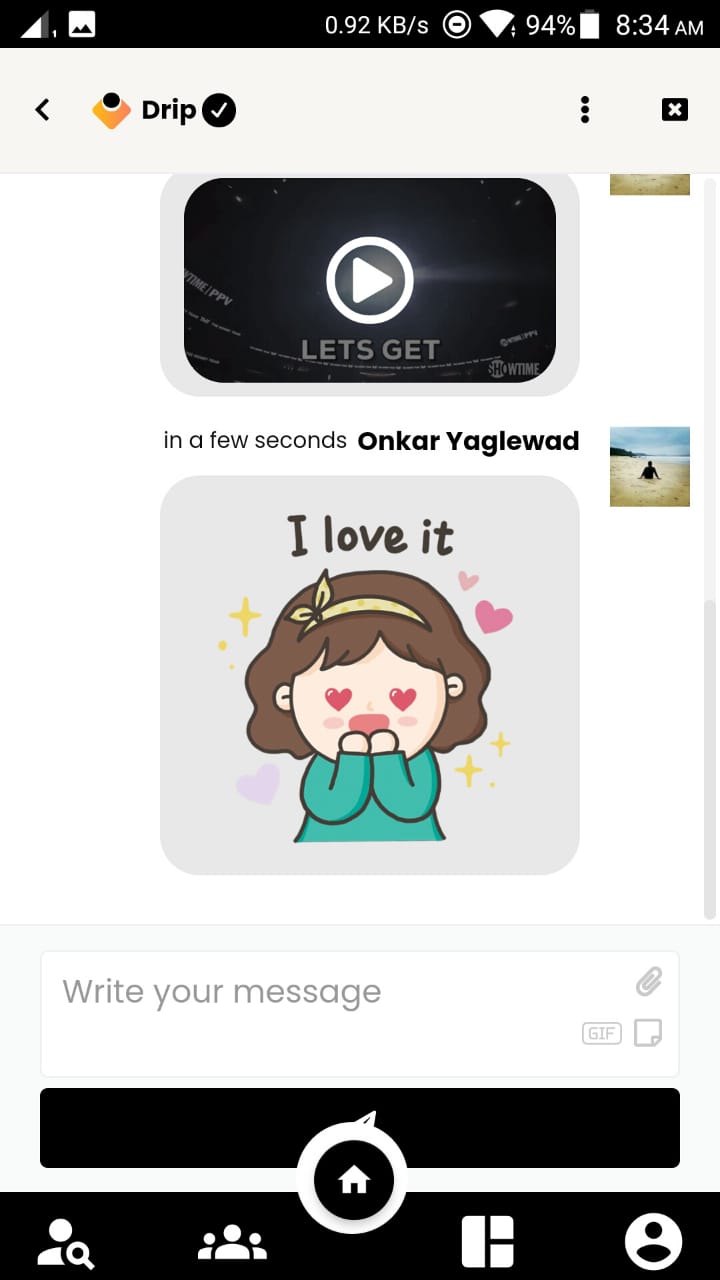The image size is (720, 1280).
Task: Open the profile tab
Action: coord(653,1243)
